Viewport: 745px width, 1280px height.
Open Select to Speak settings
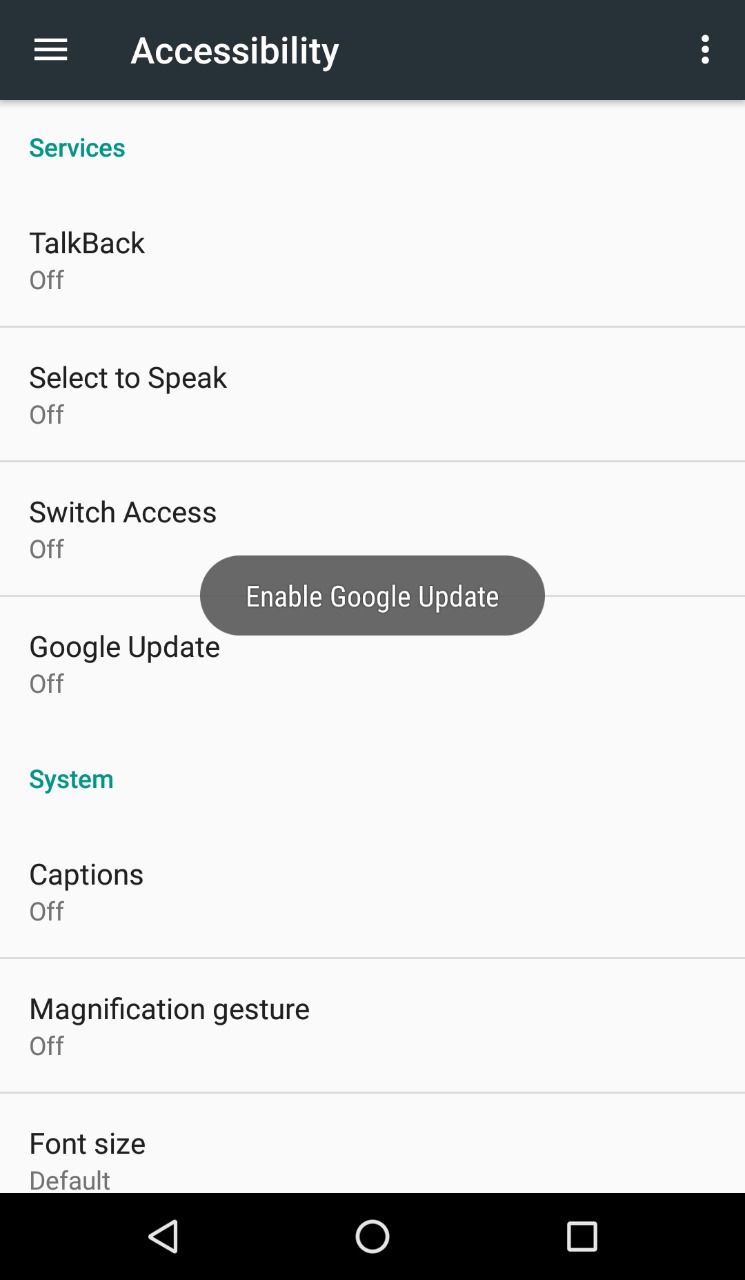pos(372,394)
